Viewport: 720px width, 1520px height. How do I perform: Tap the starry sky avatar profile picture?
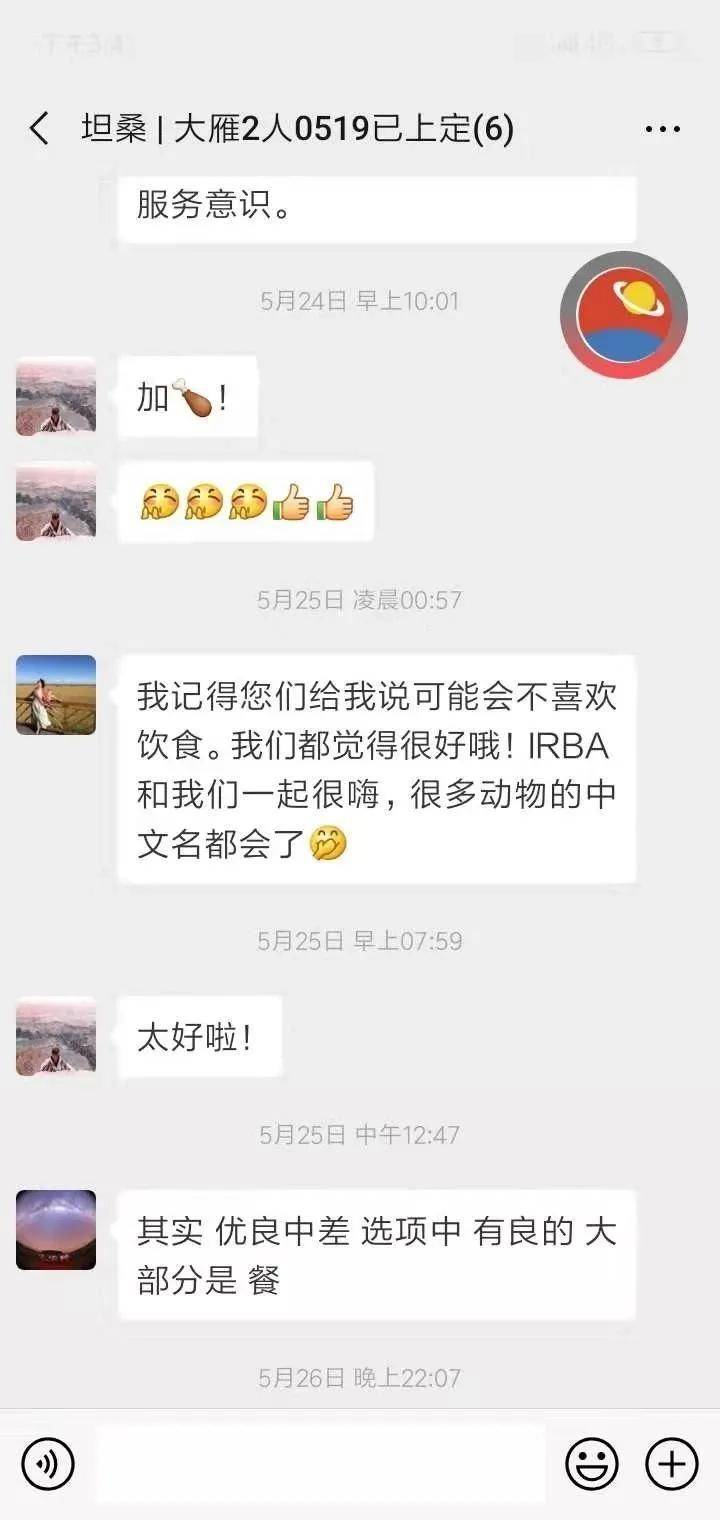(55, 1230)
